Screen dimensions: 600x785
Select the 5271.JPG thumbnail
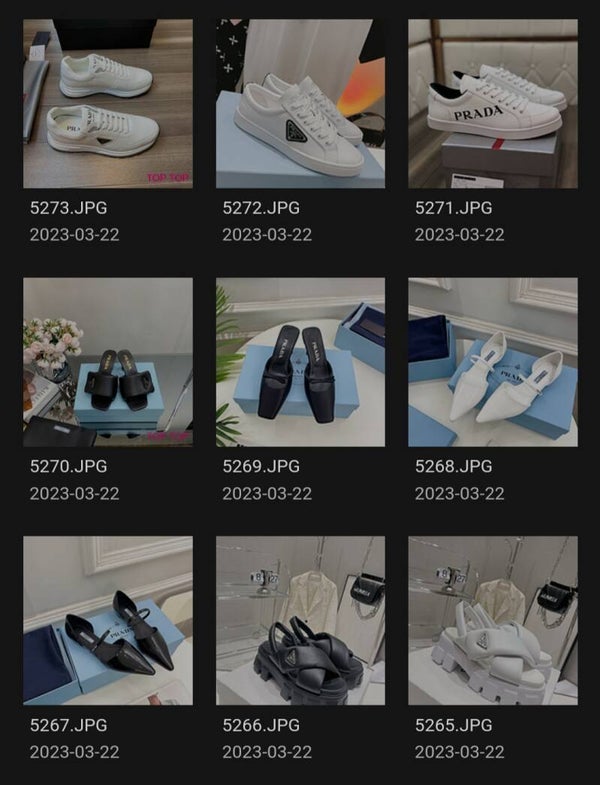pyautogui.click(x=492, y=104)
